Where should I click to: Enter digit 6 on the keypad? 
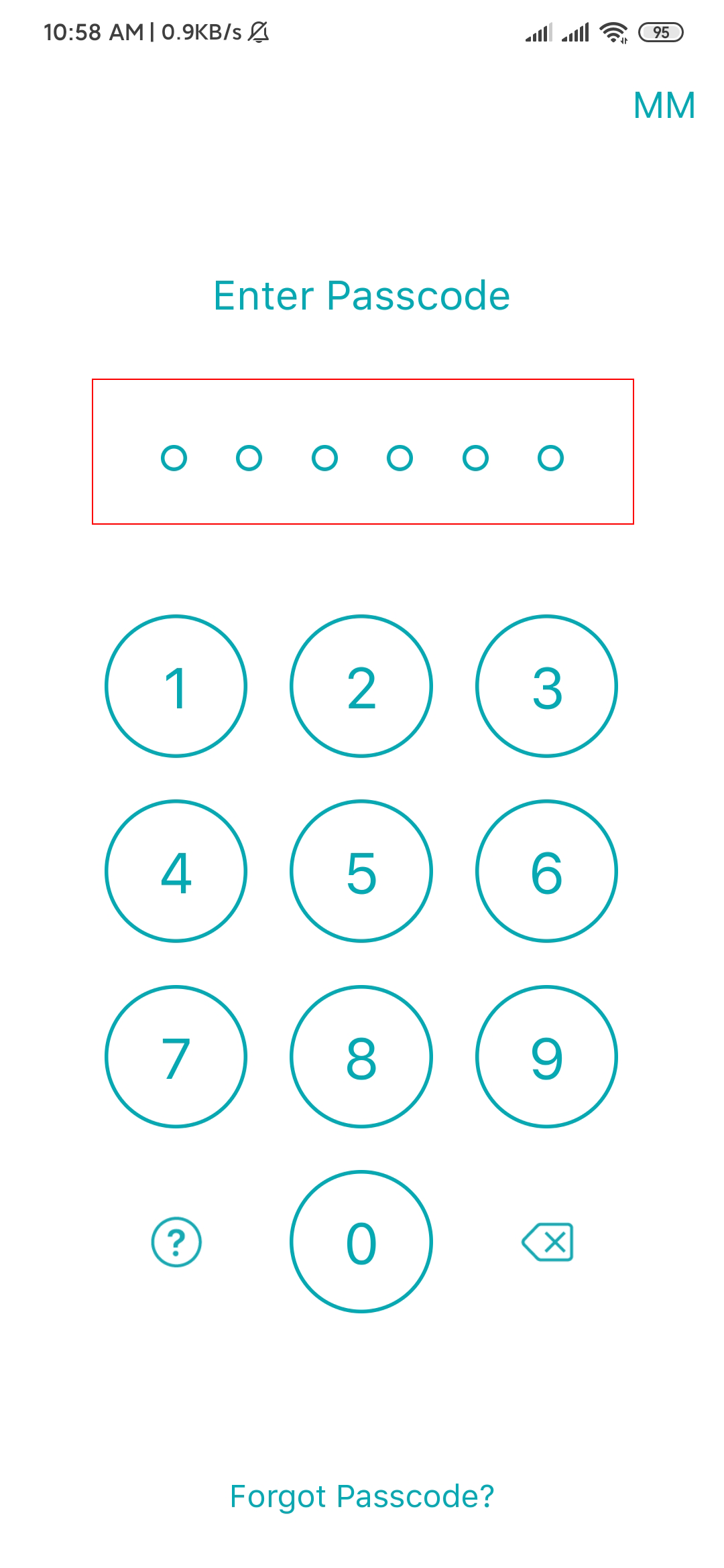pyautogui.click(x=546, y=871)
